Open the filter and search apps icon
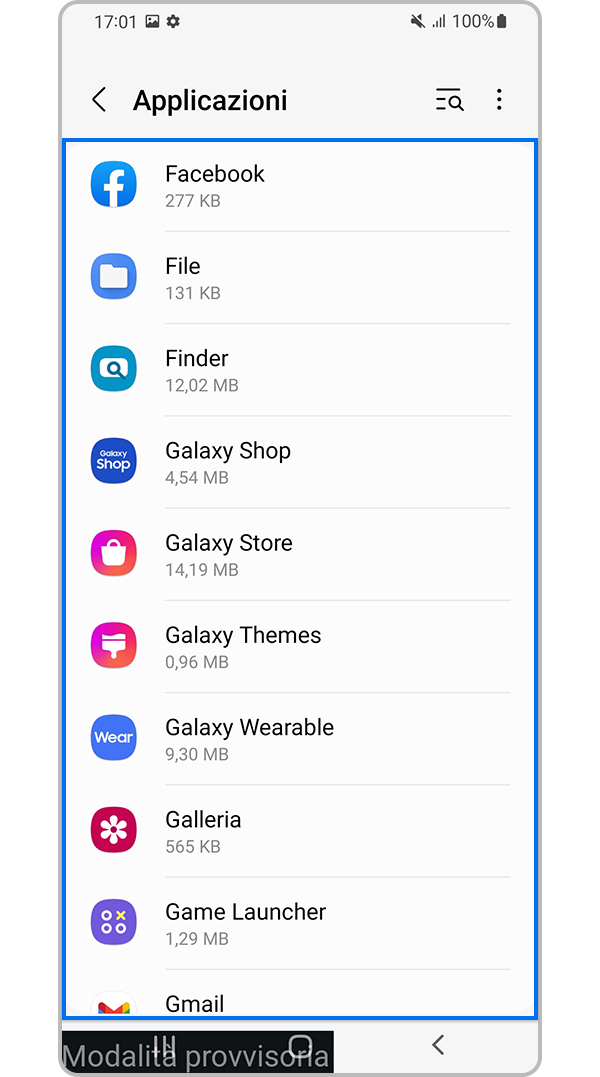This screenshot has width=600, height=1077. pyautogui.click(x=449, y=100)
